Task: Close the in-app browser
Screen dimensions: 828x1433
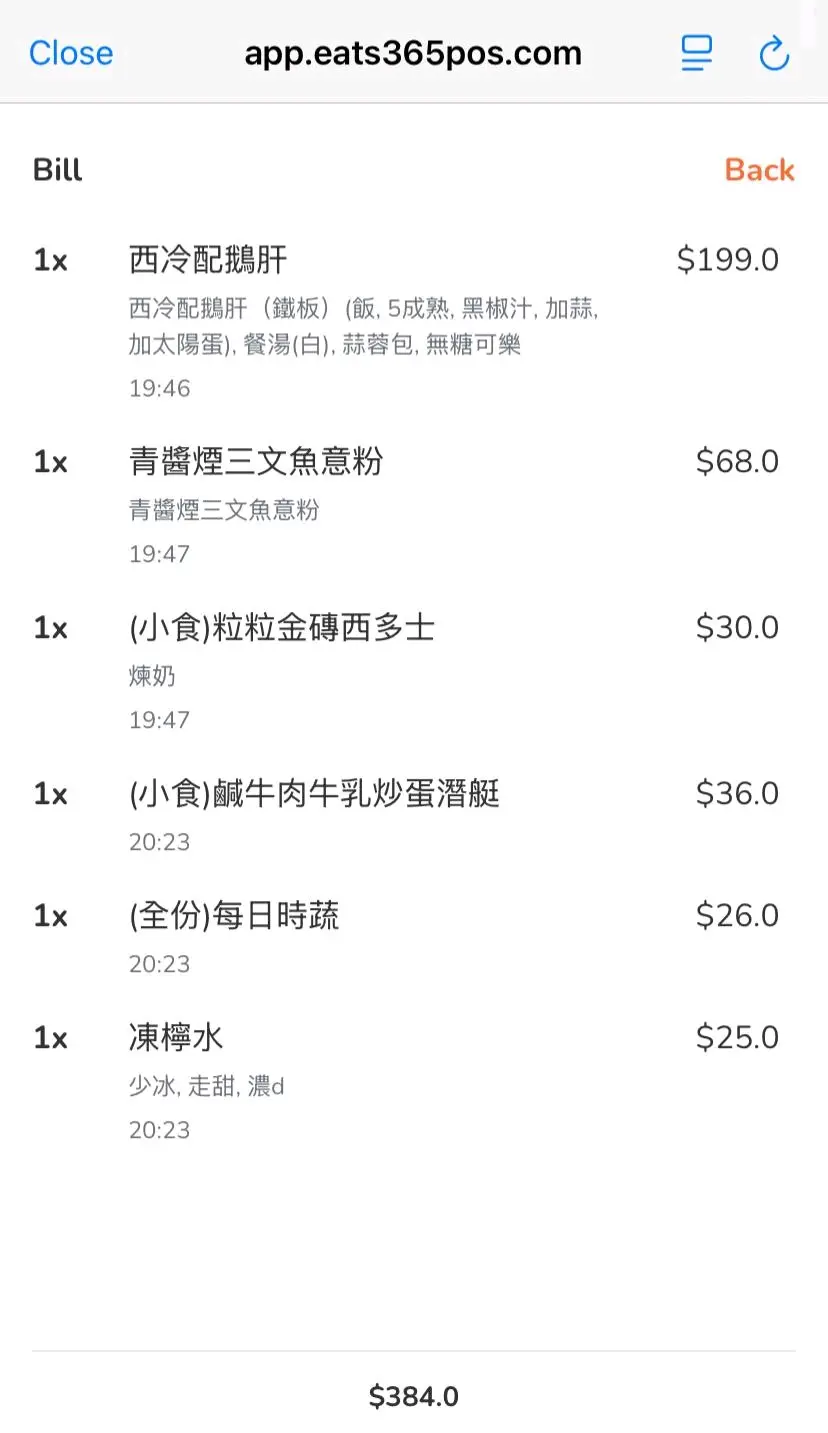Action: 71,53
